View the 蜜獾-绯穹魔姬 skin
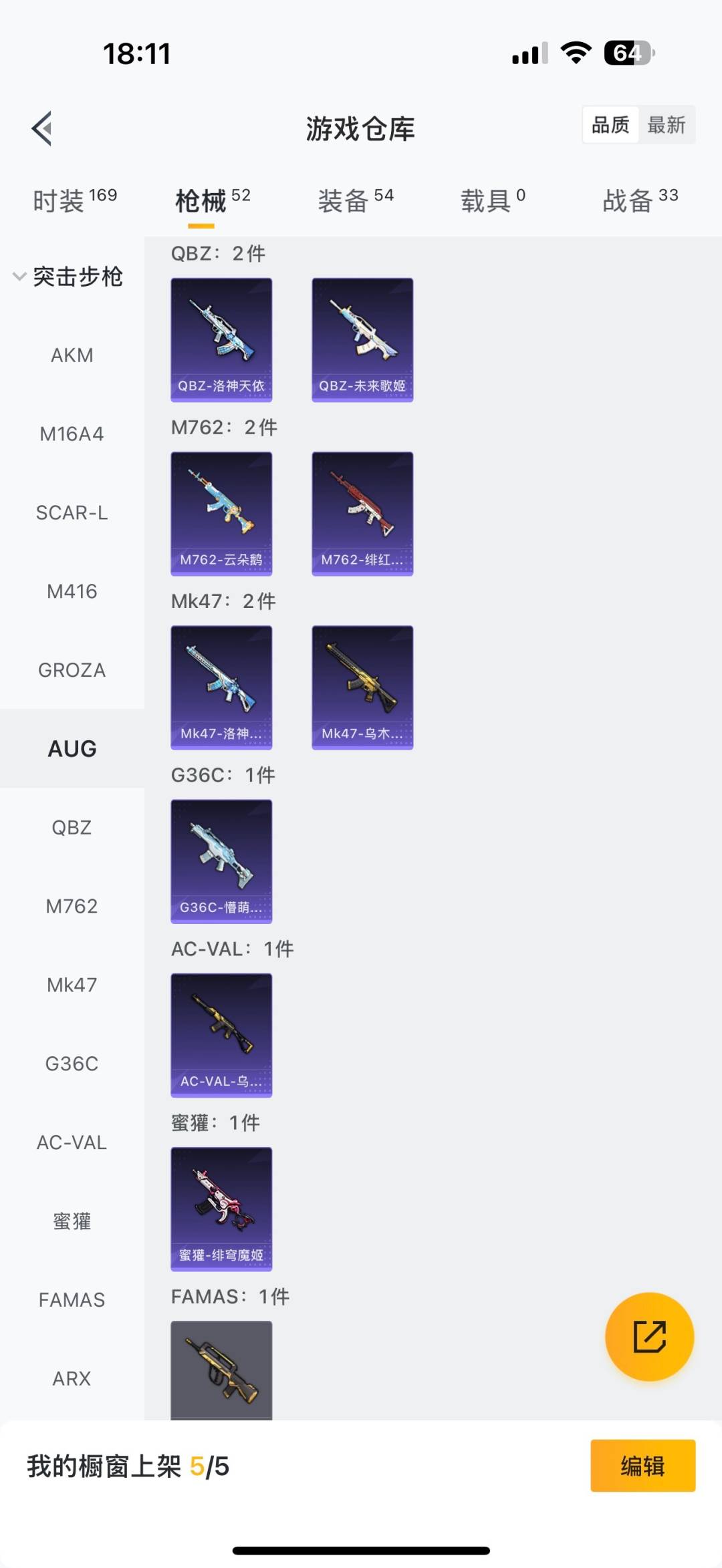The height and width of the screenshot is (1568, 722). 221,1209
